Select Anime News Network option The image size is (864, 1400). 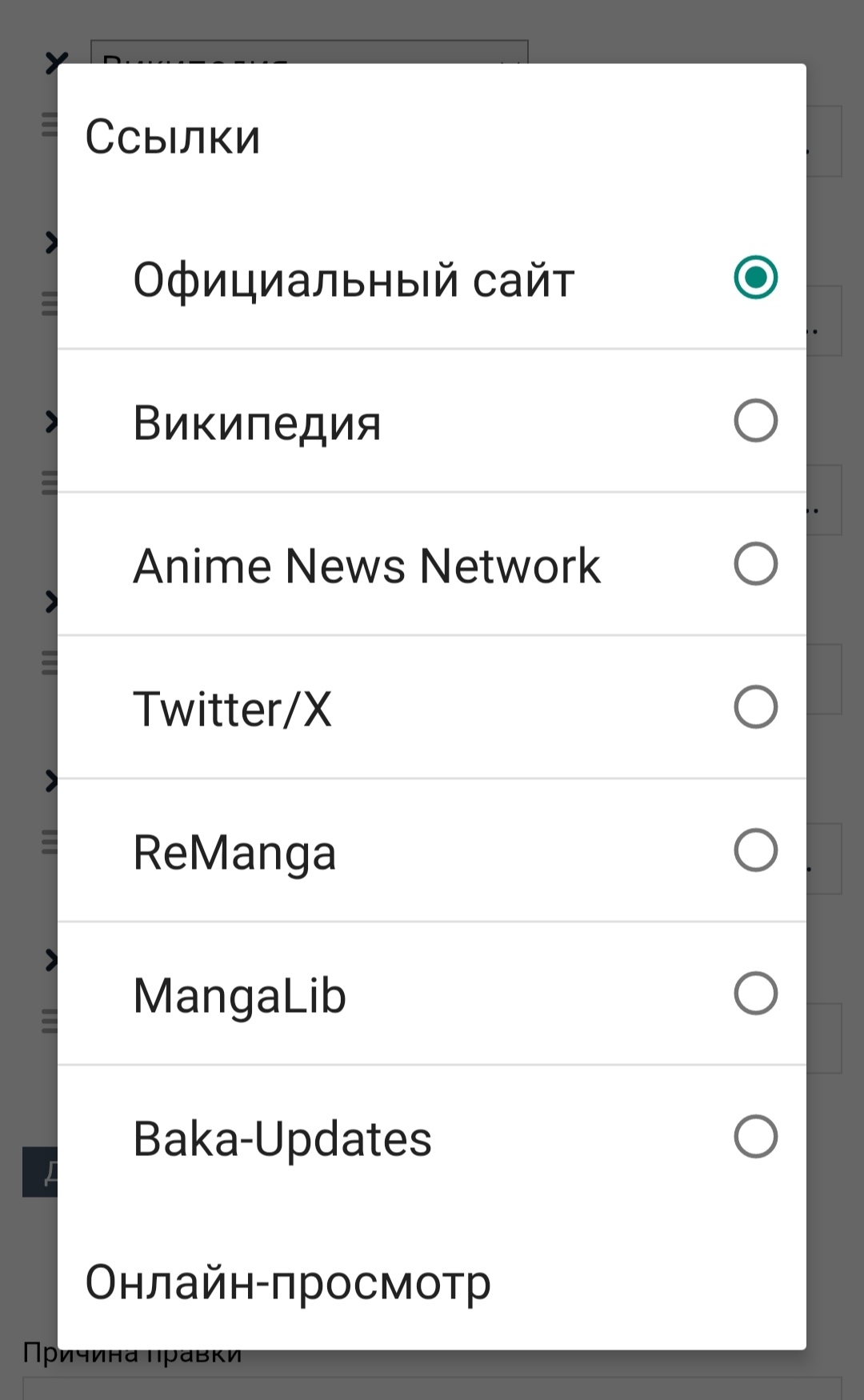pyautogui.click(x=432, y=565)
